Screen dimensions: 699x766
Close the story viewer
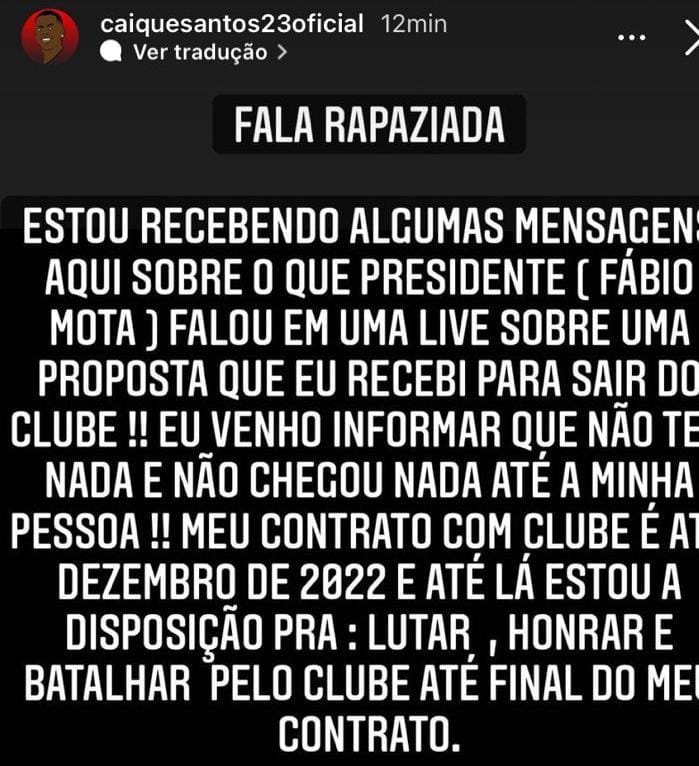pos(691,38)
